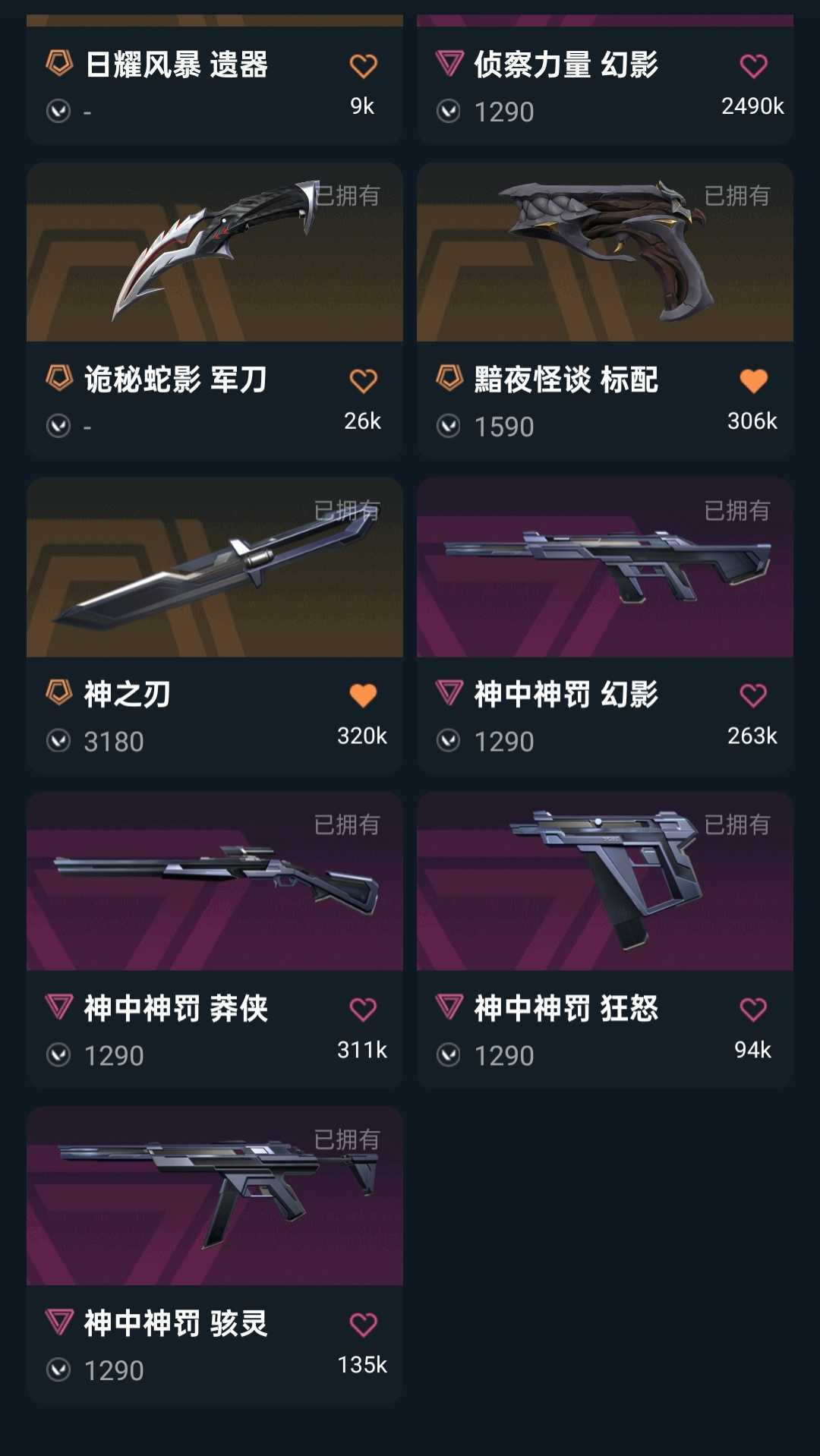View the 神中神罚 莽侠 rifle skin
This screenshot has height=1456, width=820.
215,882
